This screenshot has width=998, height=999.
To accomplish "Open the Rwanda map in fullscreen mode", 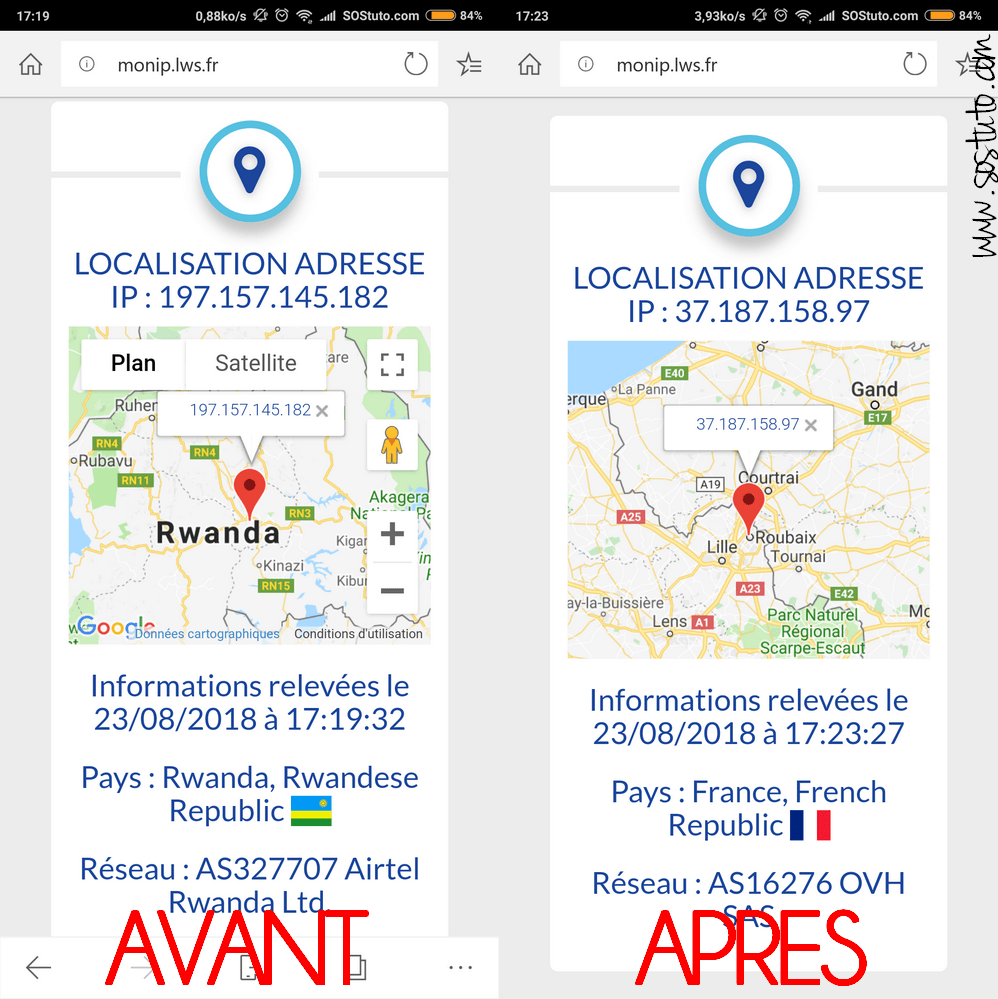I will 392,364.
